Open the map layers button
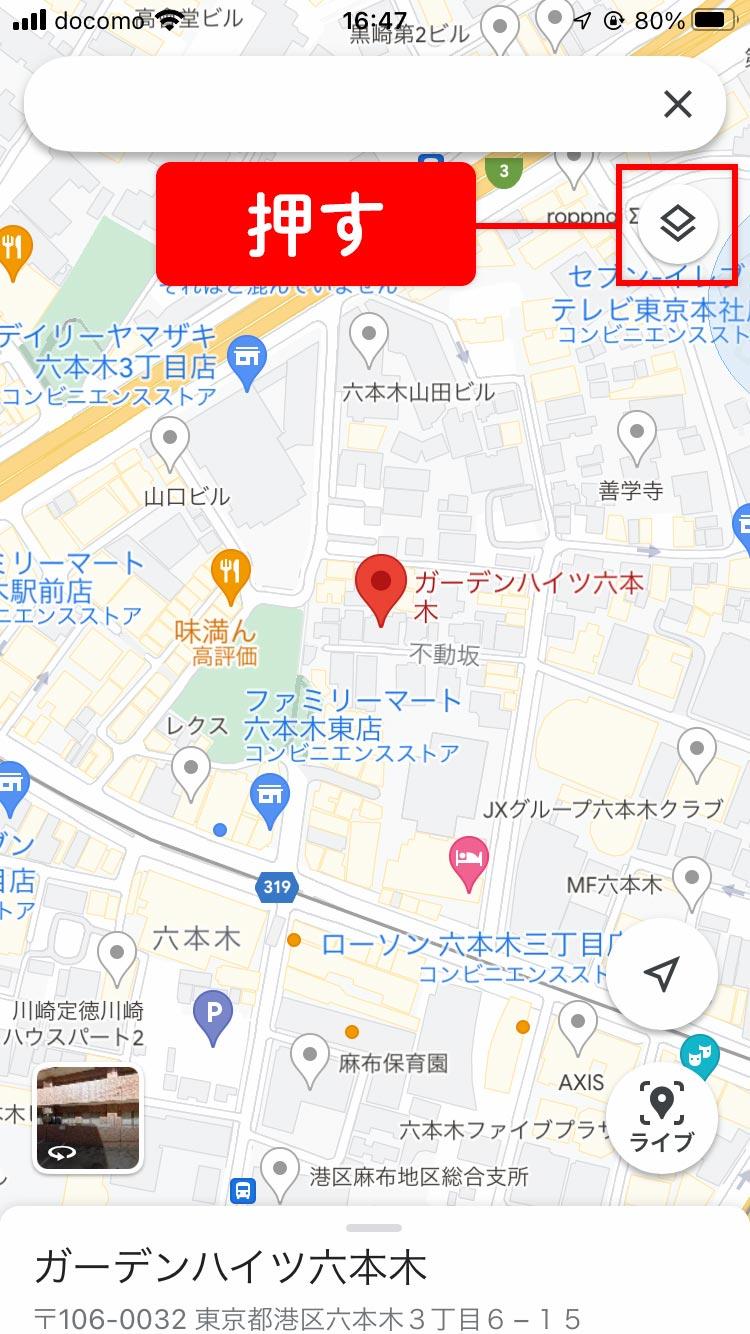The height and width of the screenshot is (1334, 750). pyautogui.click(x=678, y=225)
